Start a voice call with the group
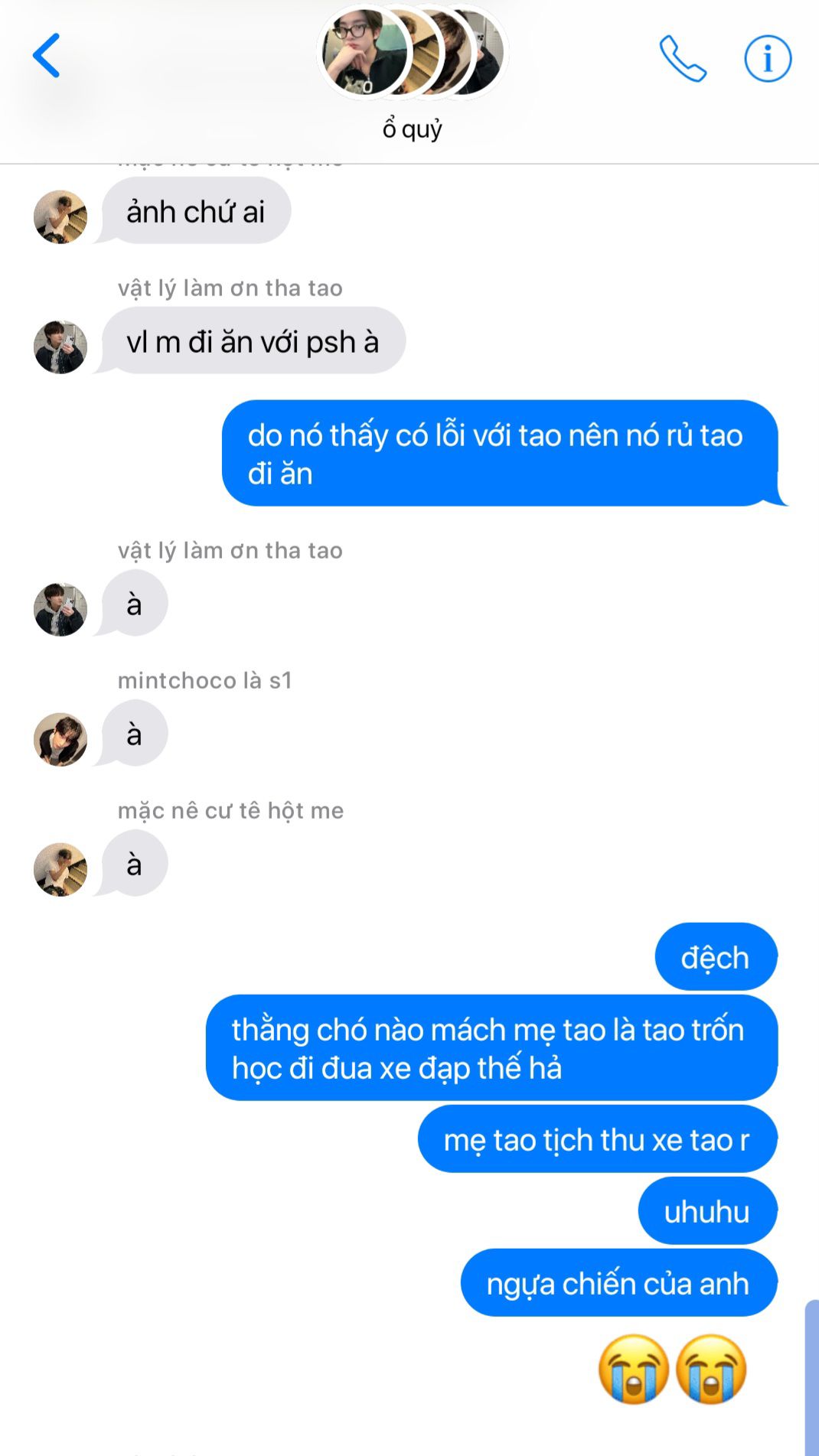 pos(683,58)
